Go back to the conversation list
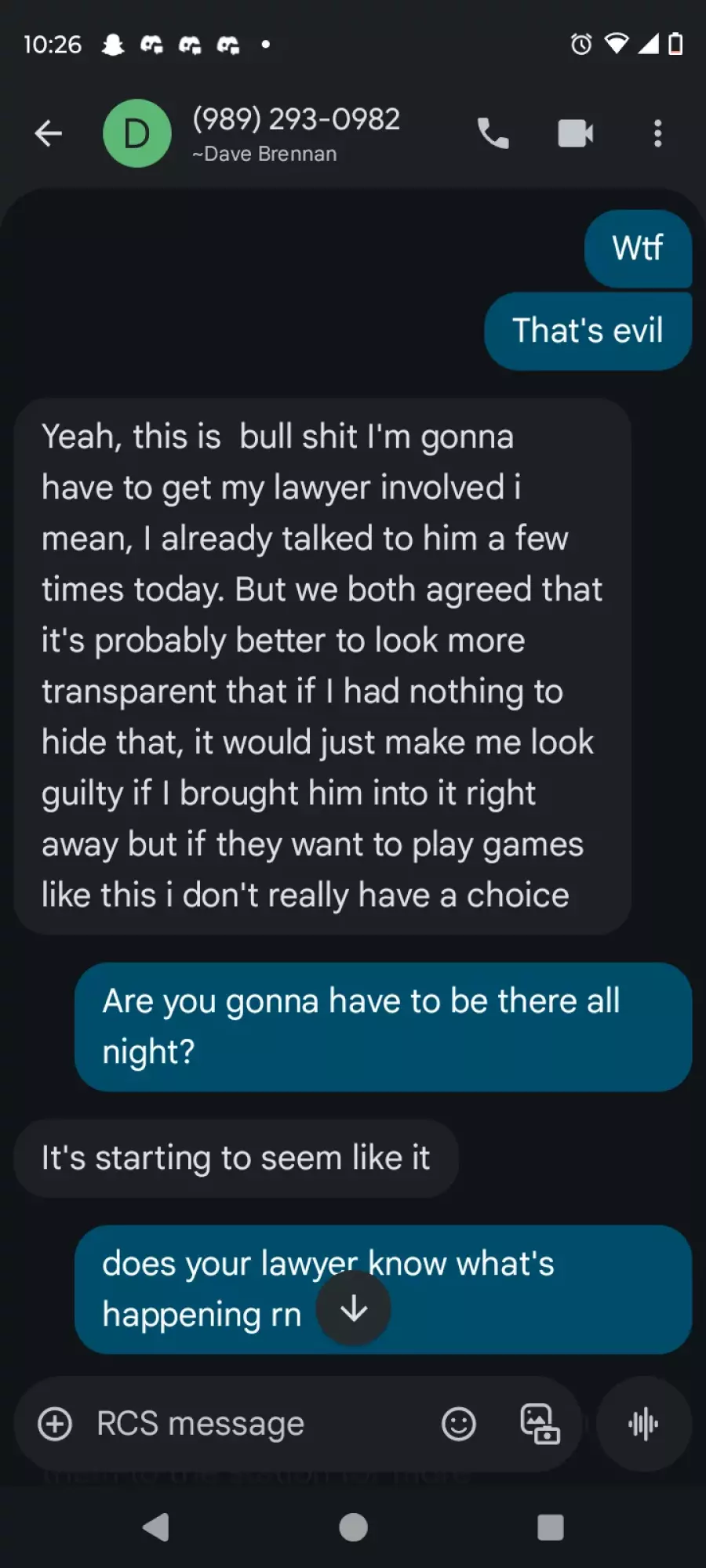Image resolution: width=706 pixels, height=1568 pixels. [49, 133]
